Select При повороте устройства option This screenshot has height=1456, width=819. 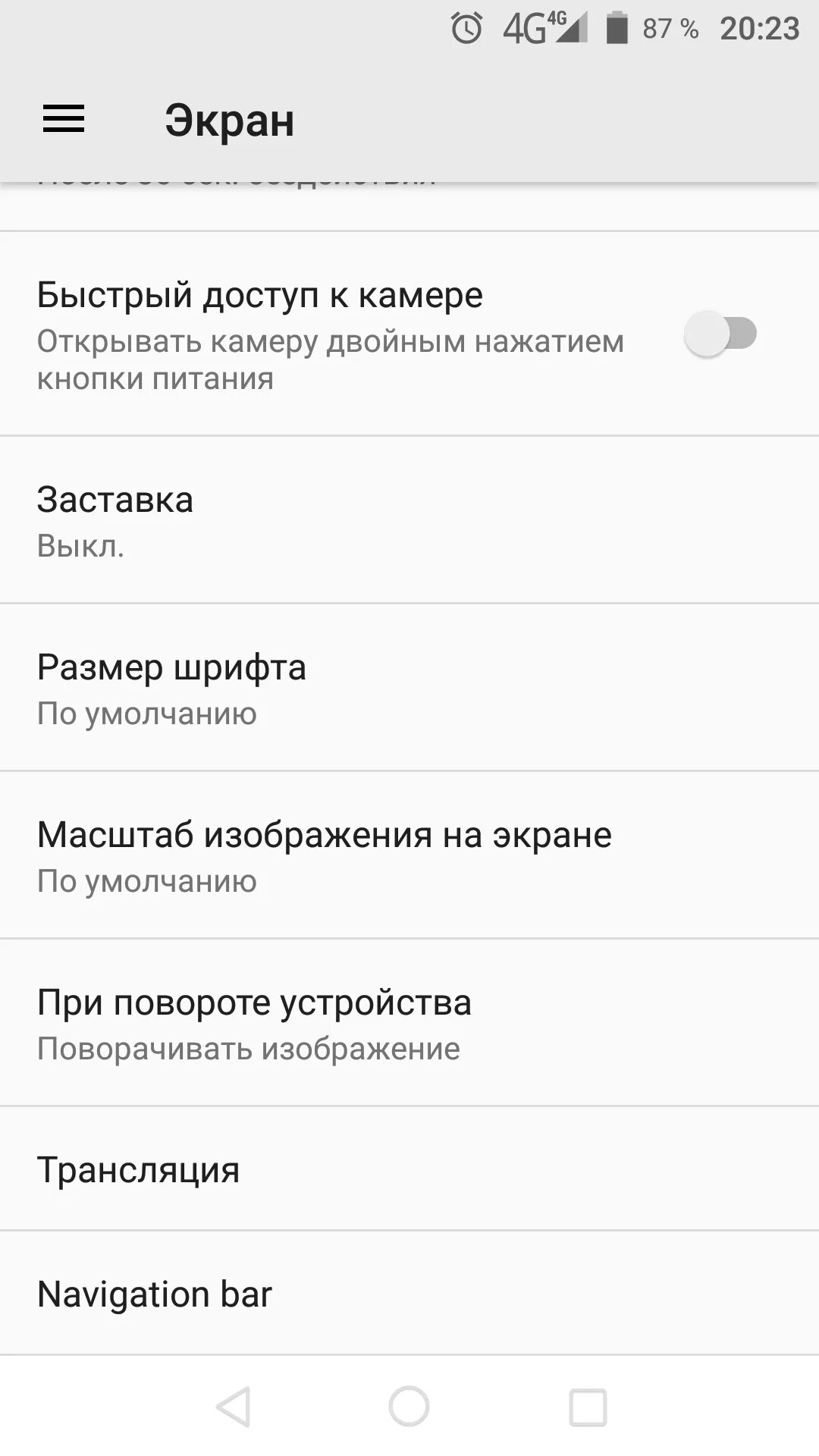coord(409,1023)
